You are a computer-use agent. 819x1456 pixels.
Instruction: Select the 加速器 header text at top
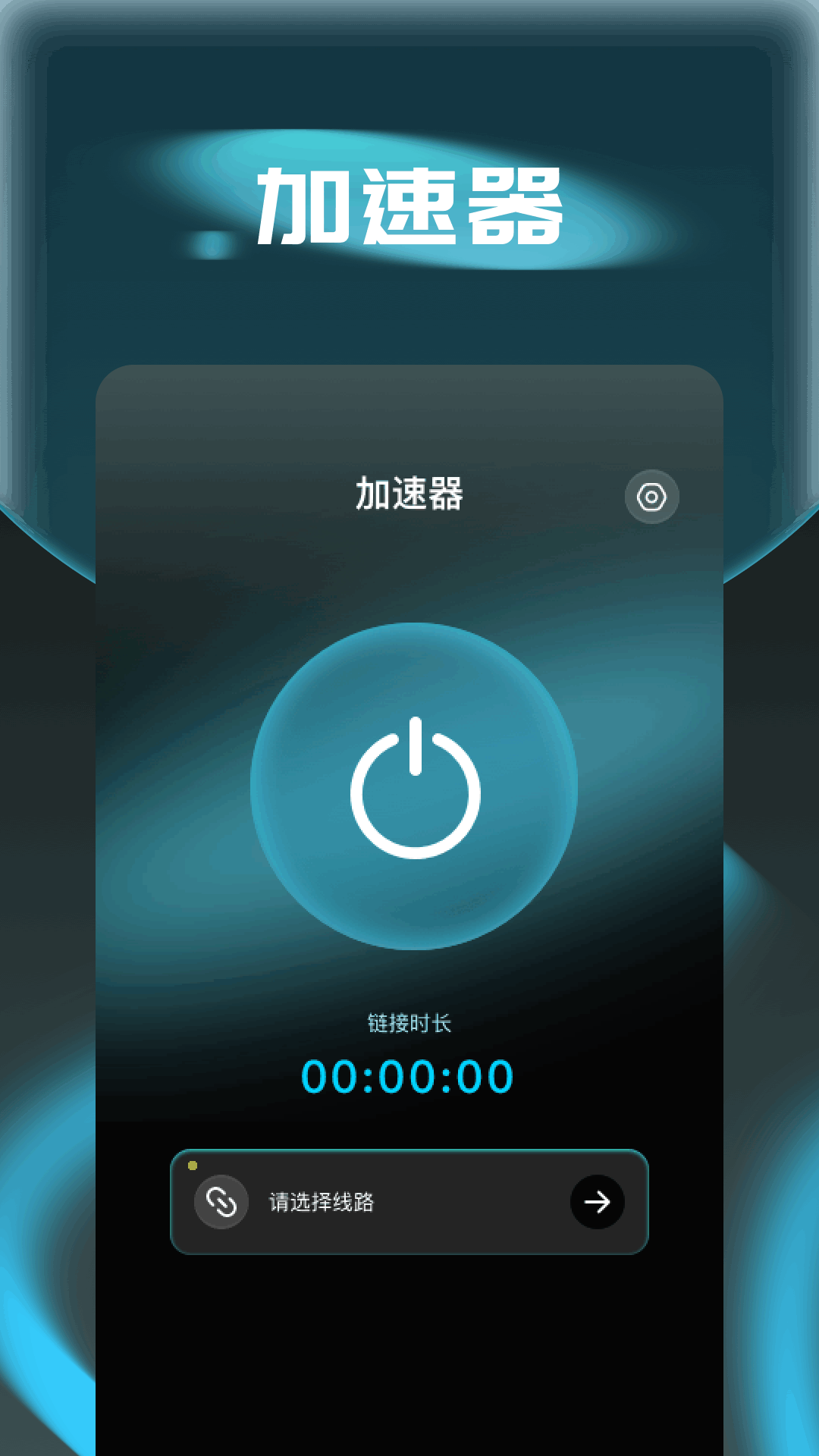pos(409,205)
